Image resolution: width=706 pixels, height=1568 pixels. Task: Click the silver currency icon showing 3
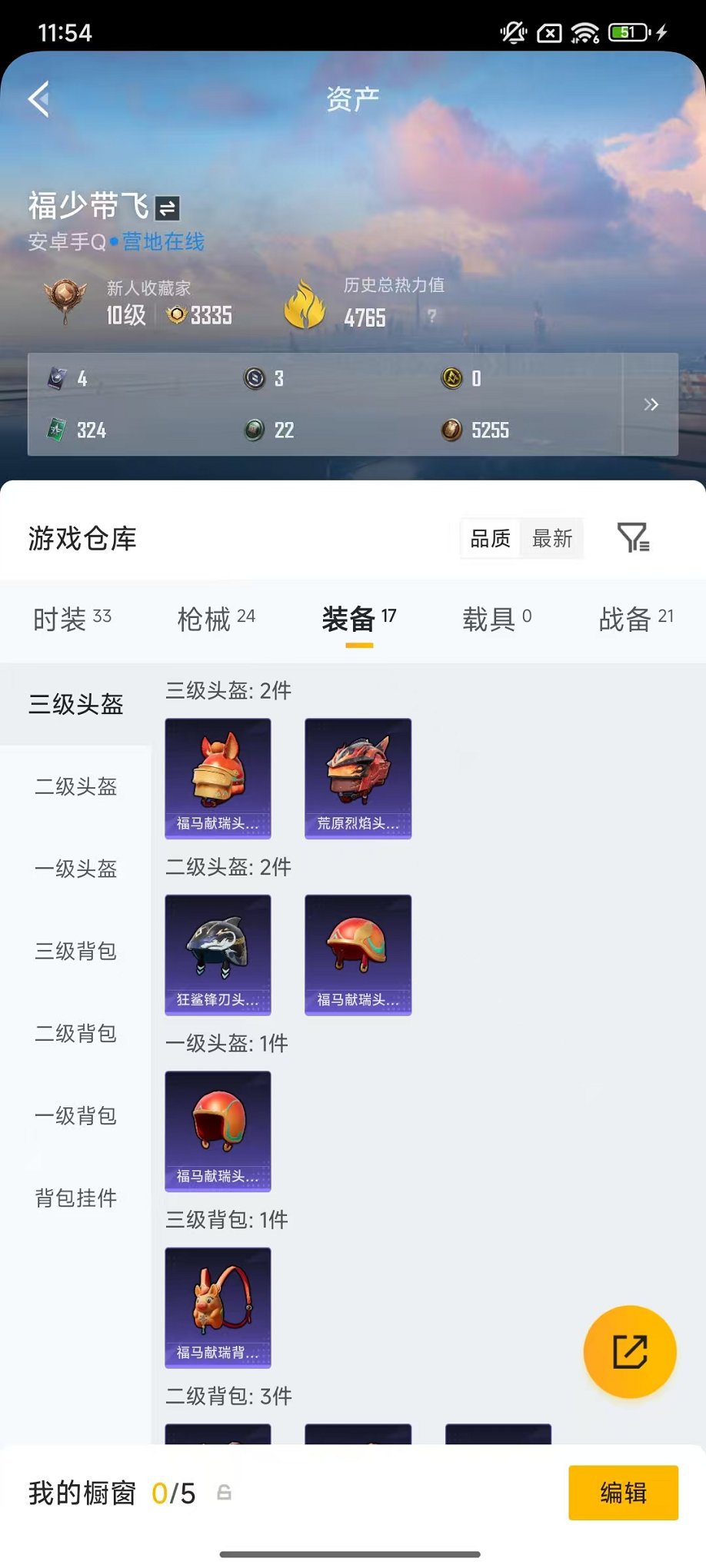[x=254, y=379]
